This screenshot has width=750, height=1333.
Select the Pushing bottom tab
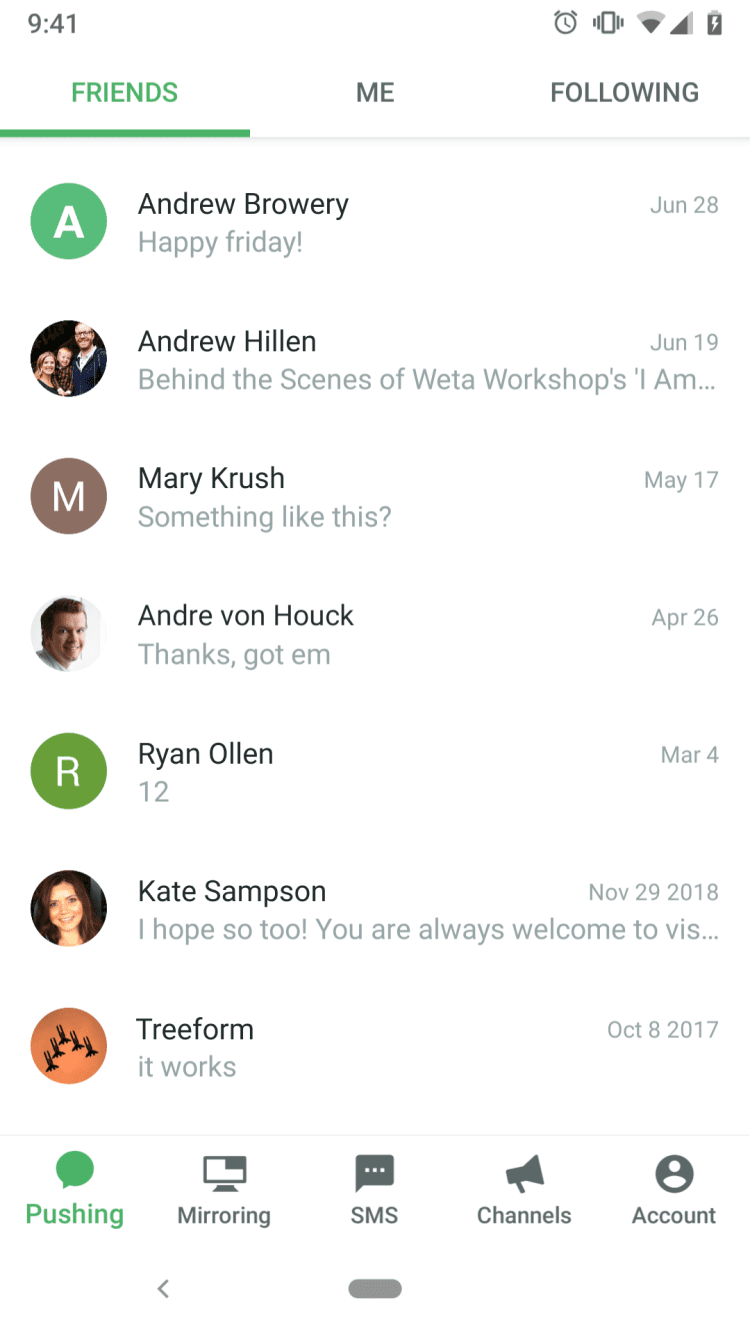tap(75, 1190)
